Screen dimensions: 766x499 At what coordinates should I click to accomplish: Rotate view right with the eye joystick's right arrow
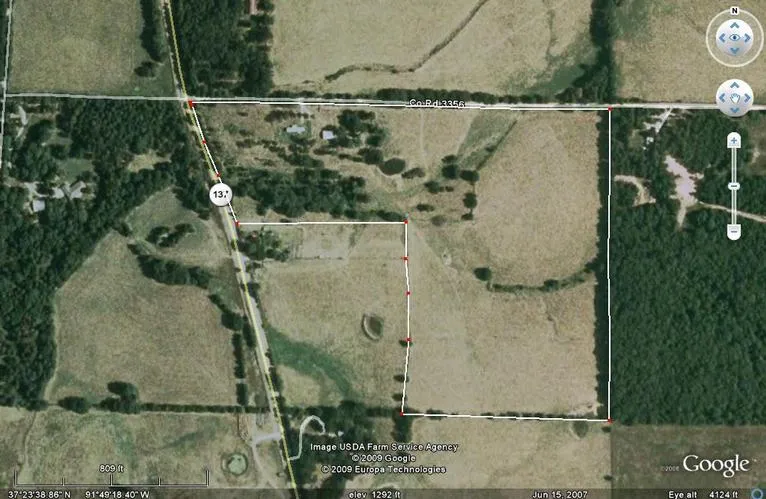point(751,39)
